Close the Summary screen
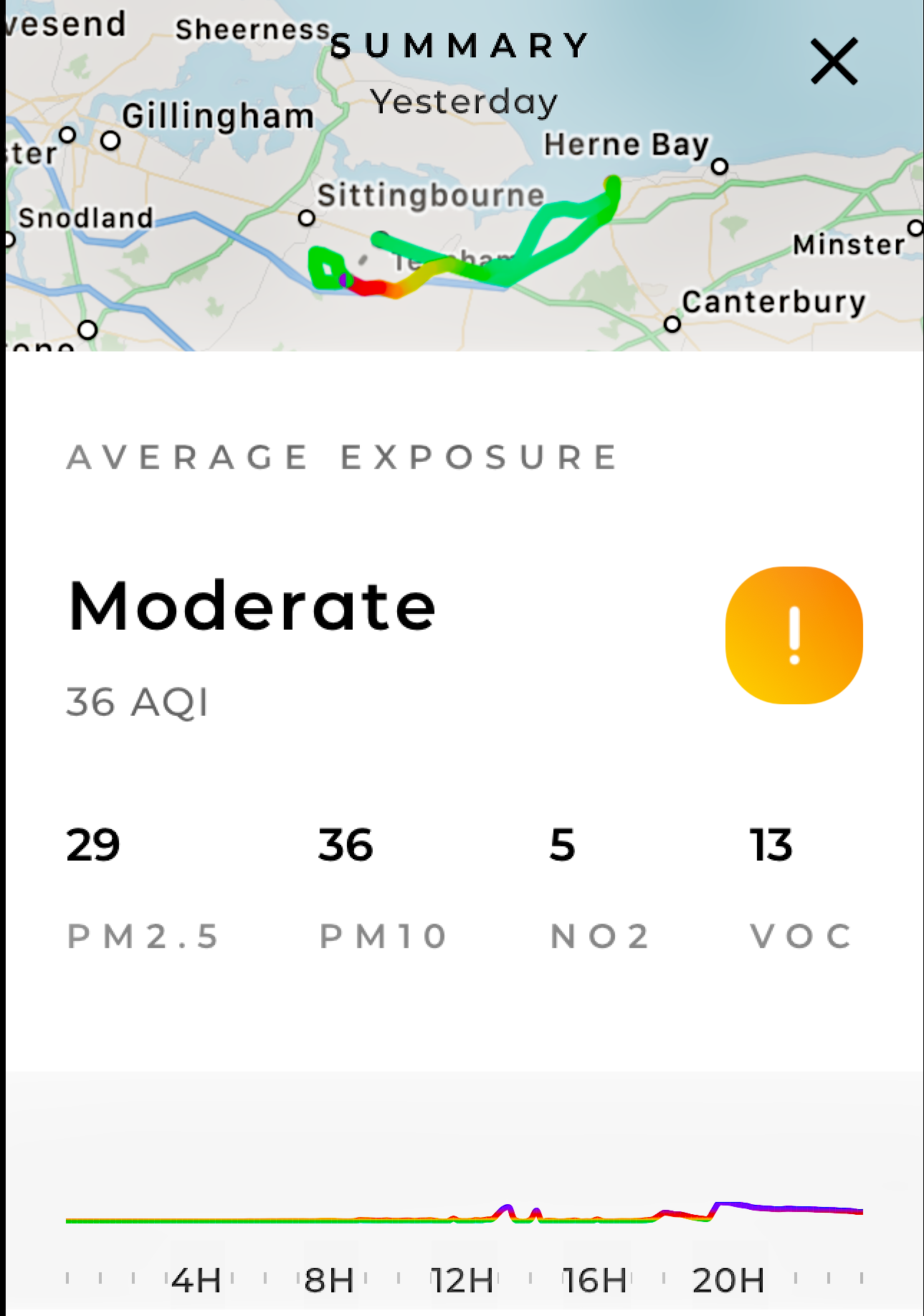The height and width of the screenshot is (1316, 924). [x=834, y=62]
